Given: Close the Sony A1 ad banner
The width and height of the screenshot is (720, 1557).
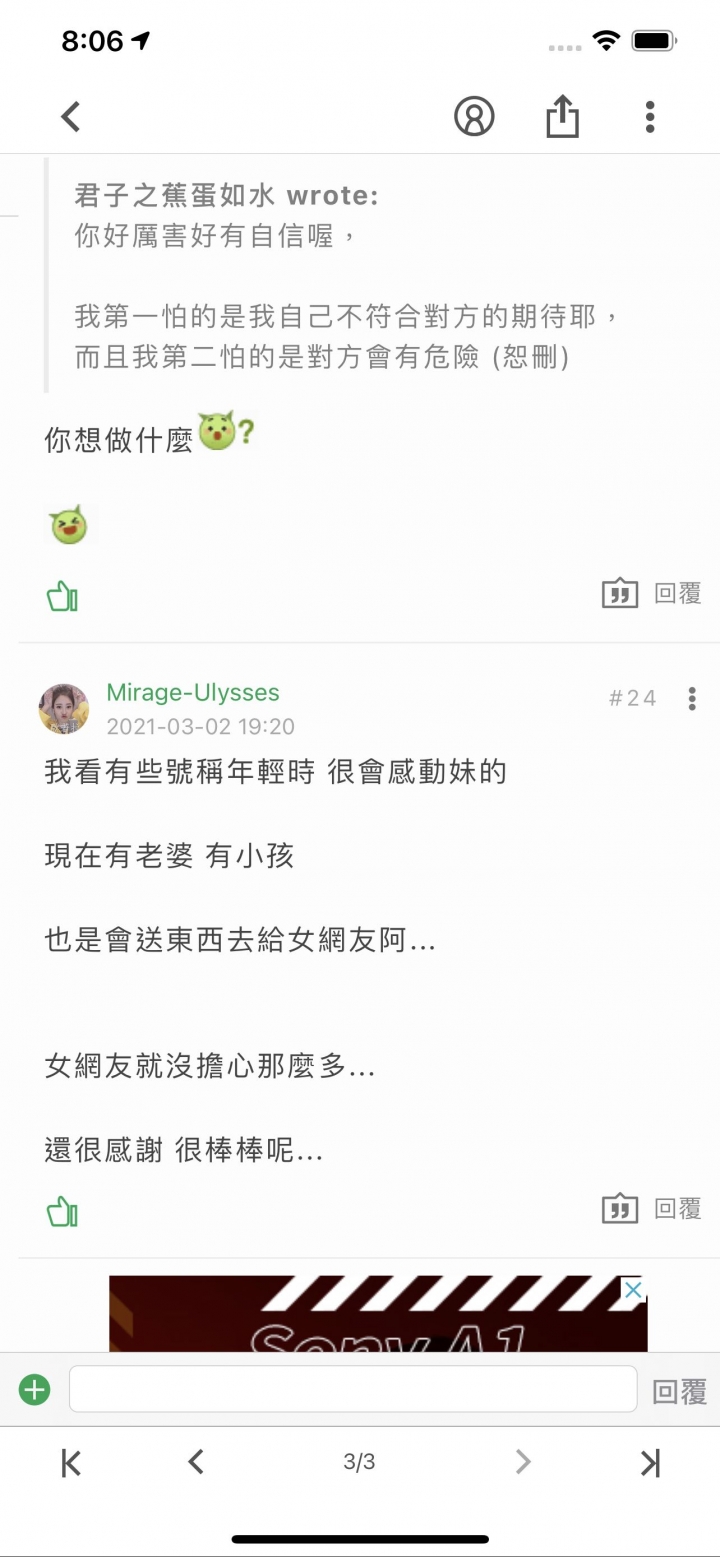Looking at the screenshot, I should pos(633,1290).
